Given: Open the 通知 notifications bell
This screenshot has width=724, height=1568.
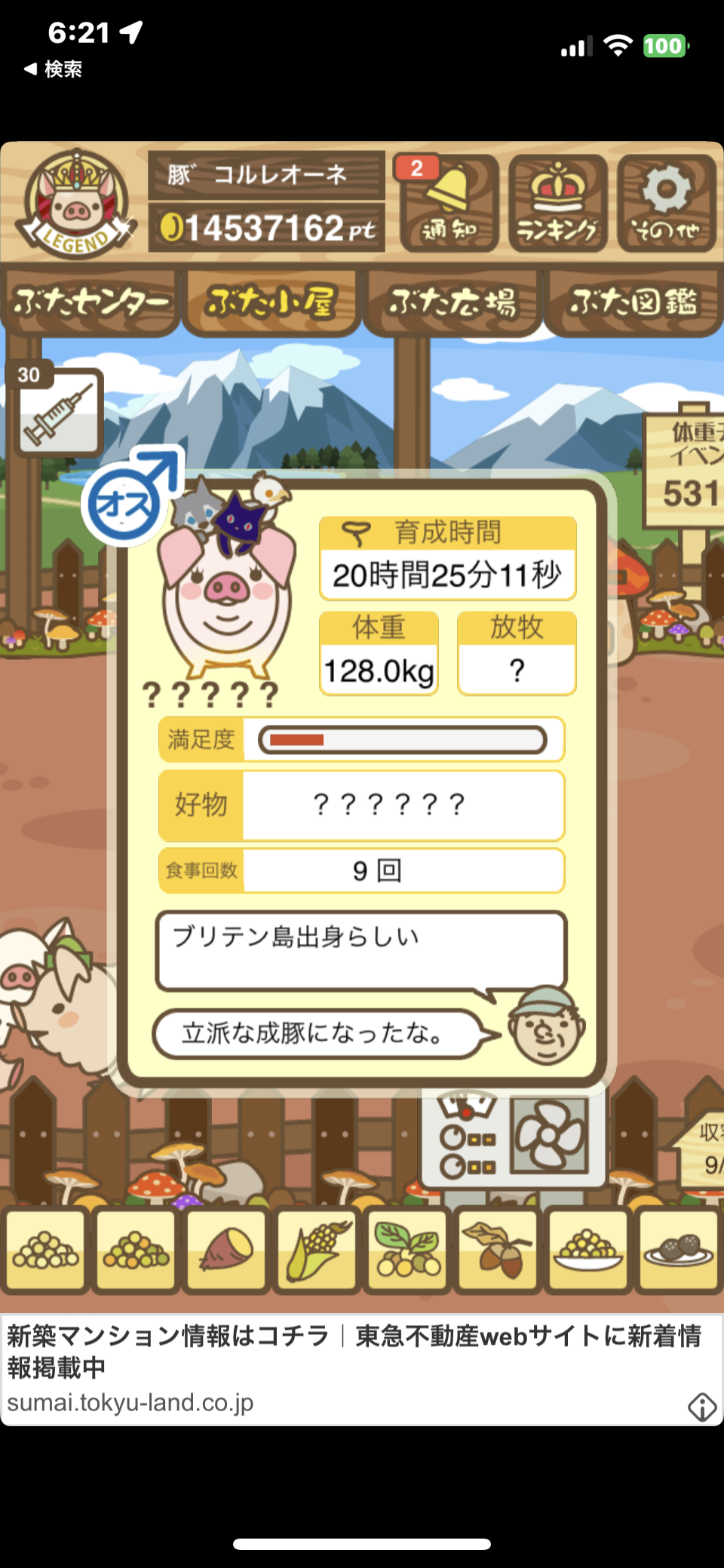Looking at the screenshot, I should [448, 202].
